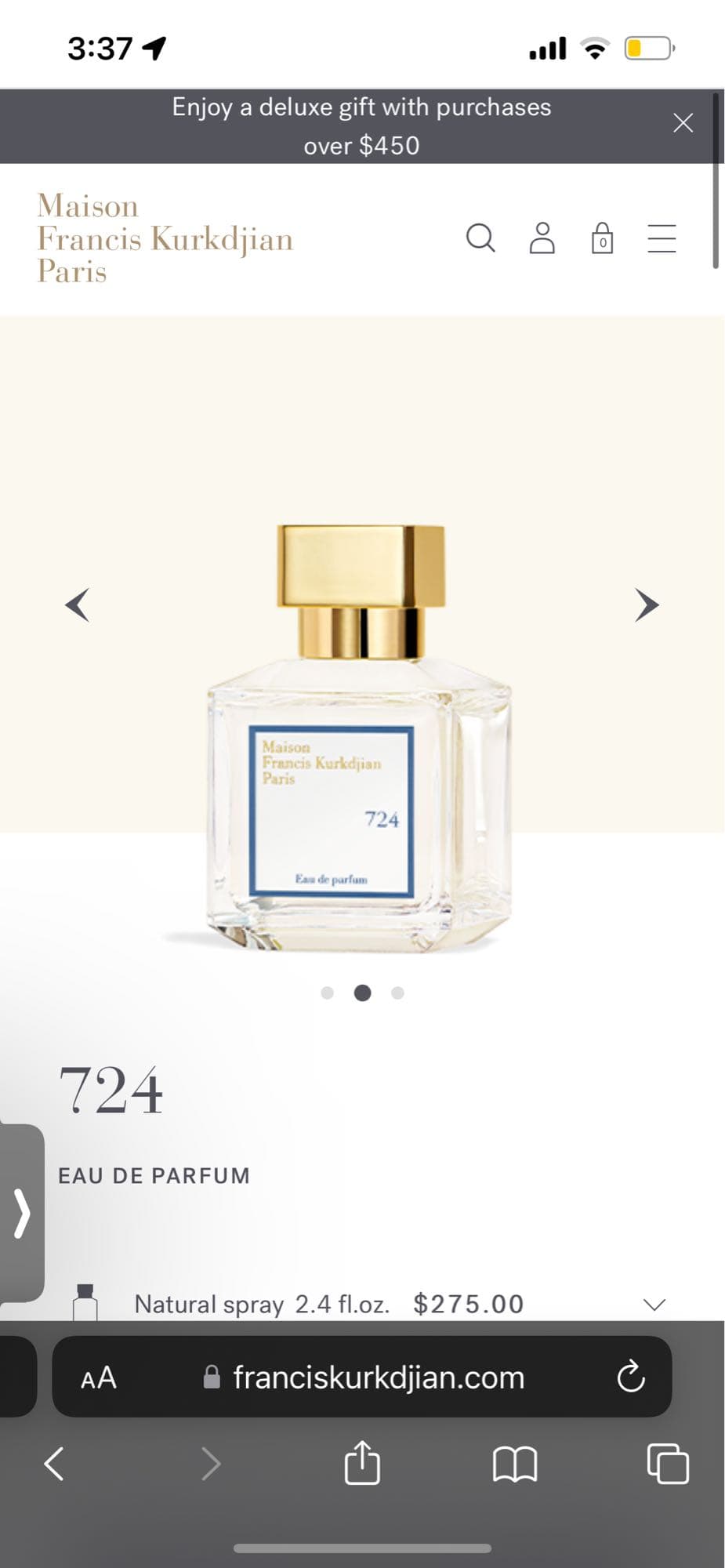Screen dimensions: 725x1568
Task: Tap the Maison Francis Kurkdjian logo
Action: coord(165,238)
